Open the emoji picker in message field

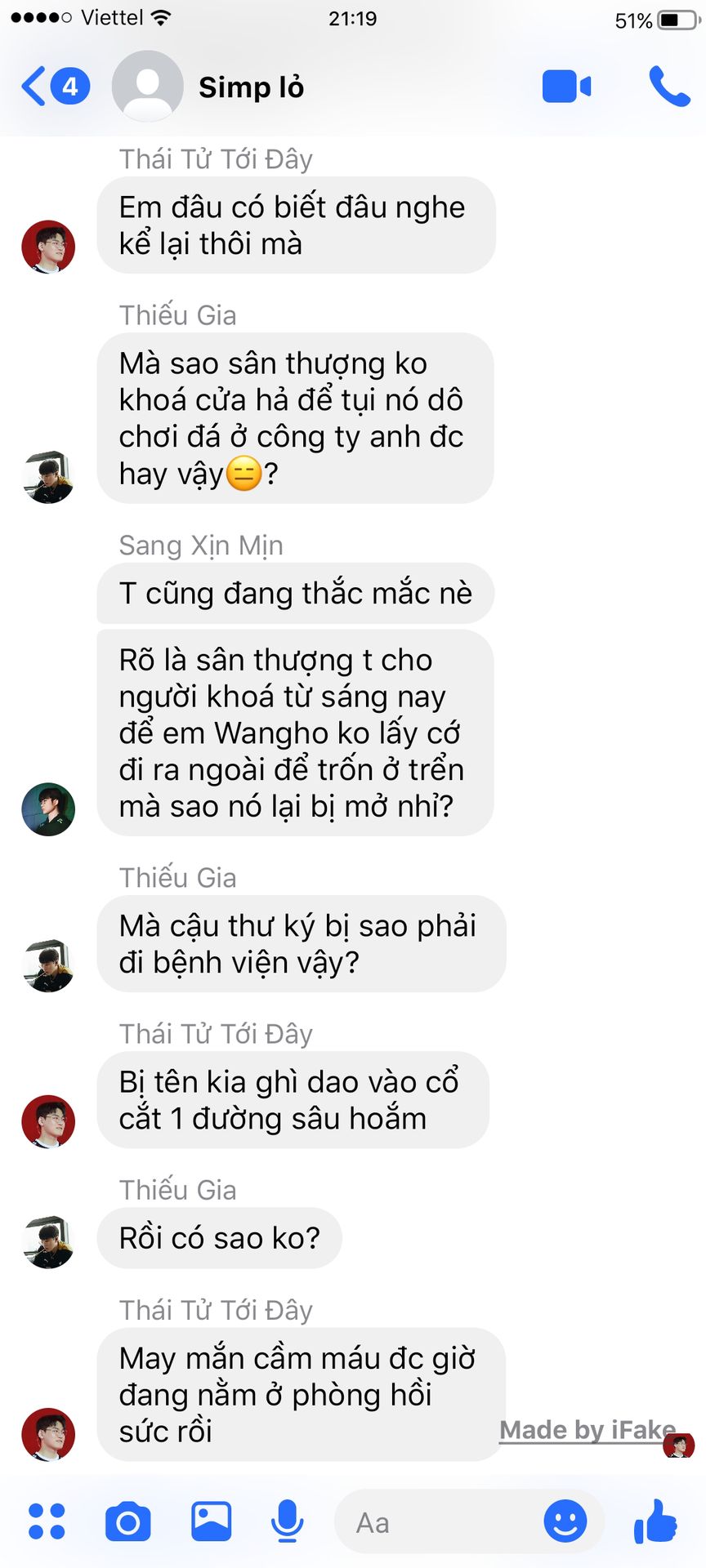[565, 1521]
